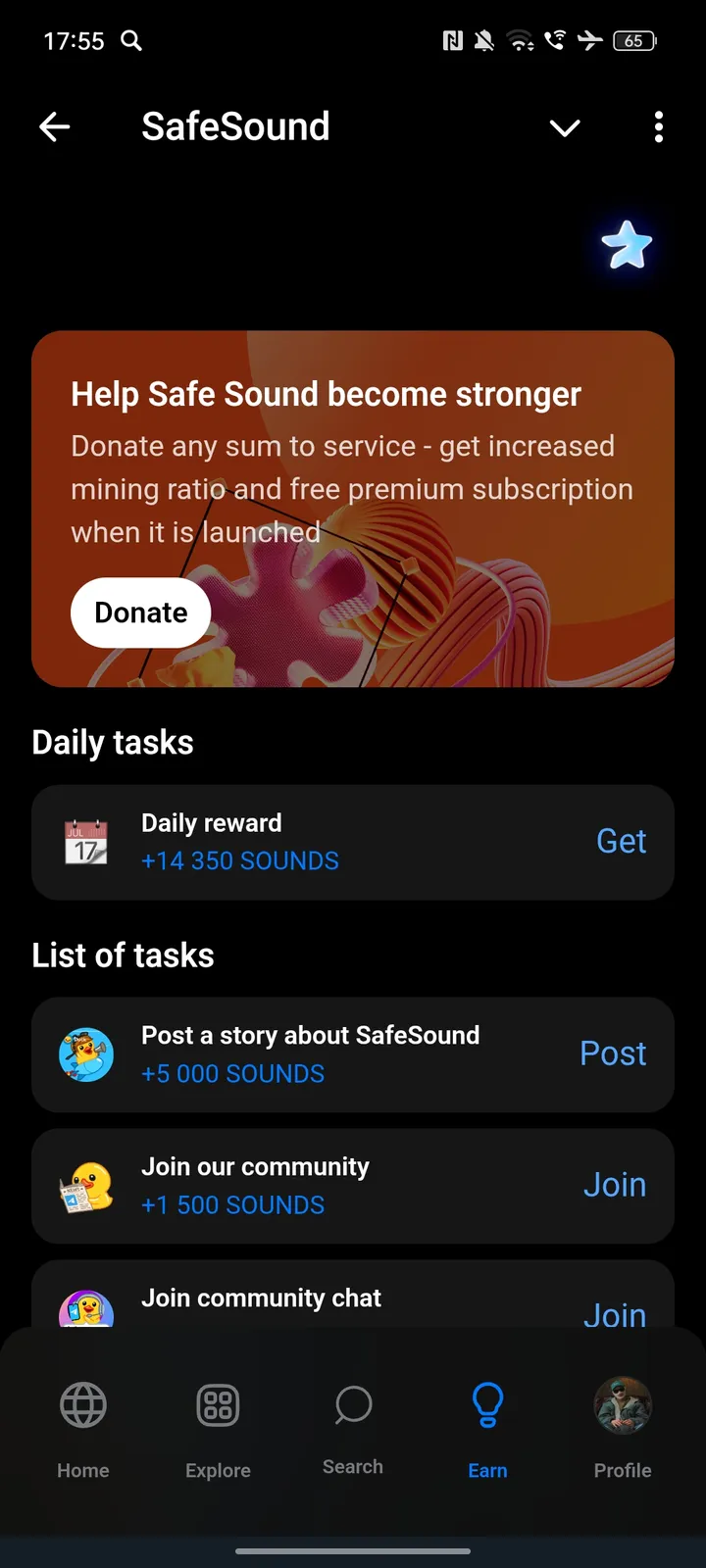Open your Profile avatar
This screenshot has height=1568, width=706.
click(x=622, y=1405)
